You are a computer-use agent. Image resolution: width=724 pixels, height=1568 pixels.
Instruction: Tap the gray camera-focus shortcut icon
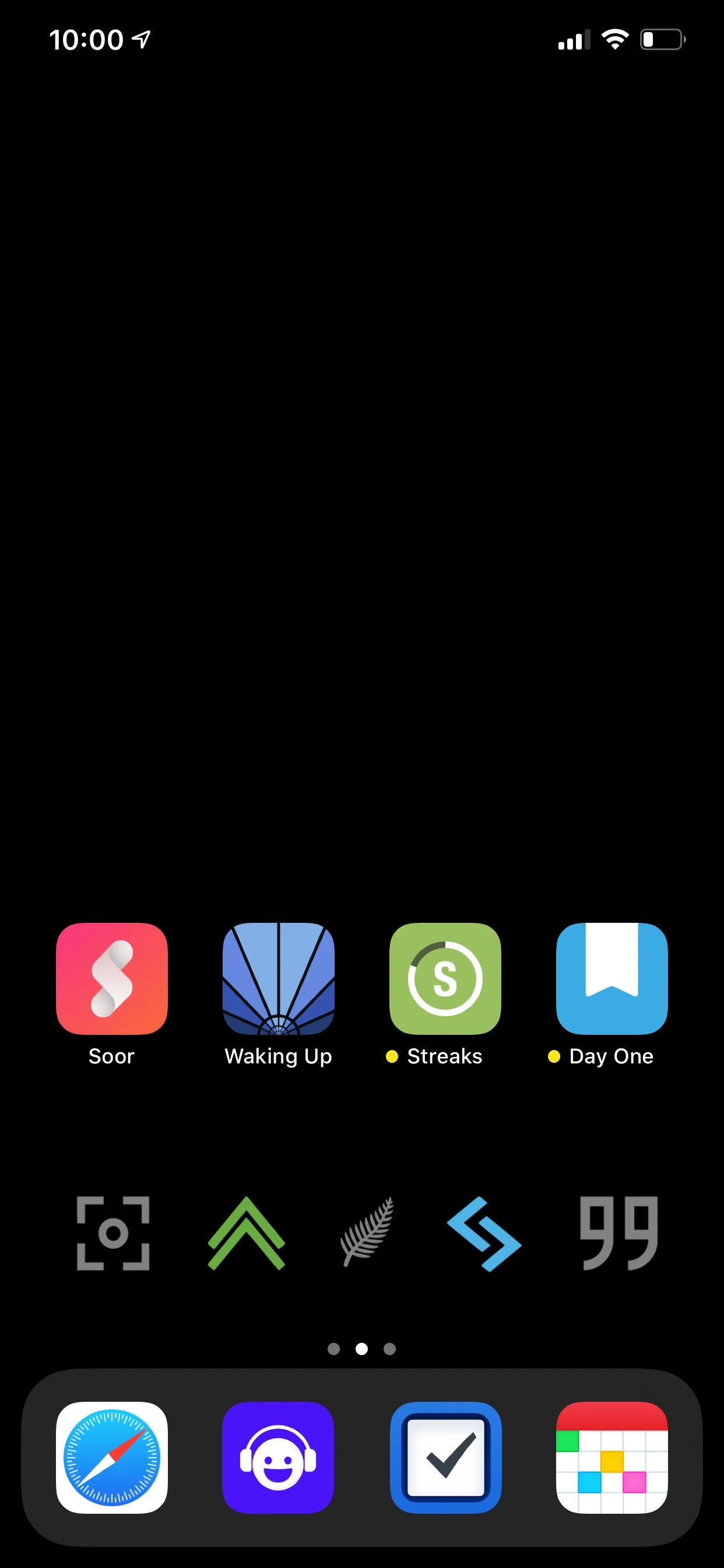click(x=113, y=1233)
